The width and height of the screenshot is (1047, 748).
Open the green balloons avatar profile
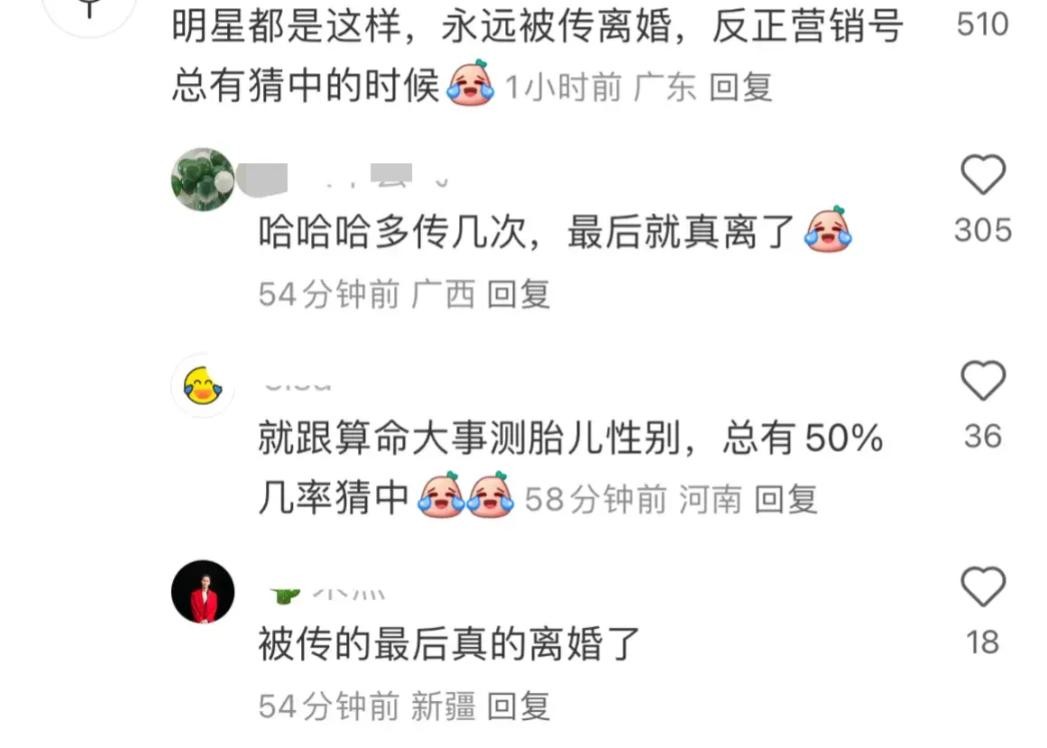[x=203, y=180]
